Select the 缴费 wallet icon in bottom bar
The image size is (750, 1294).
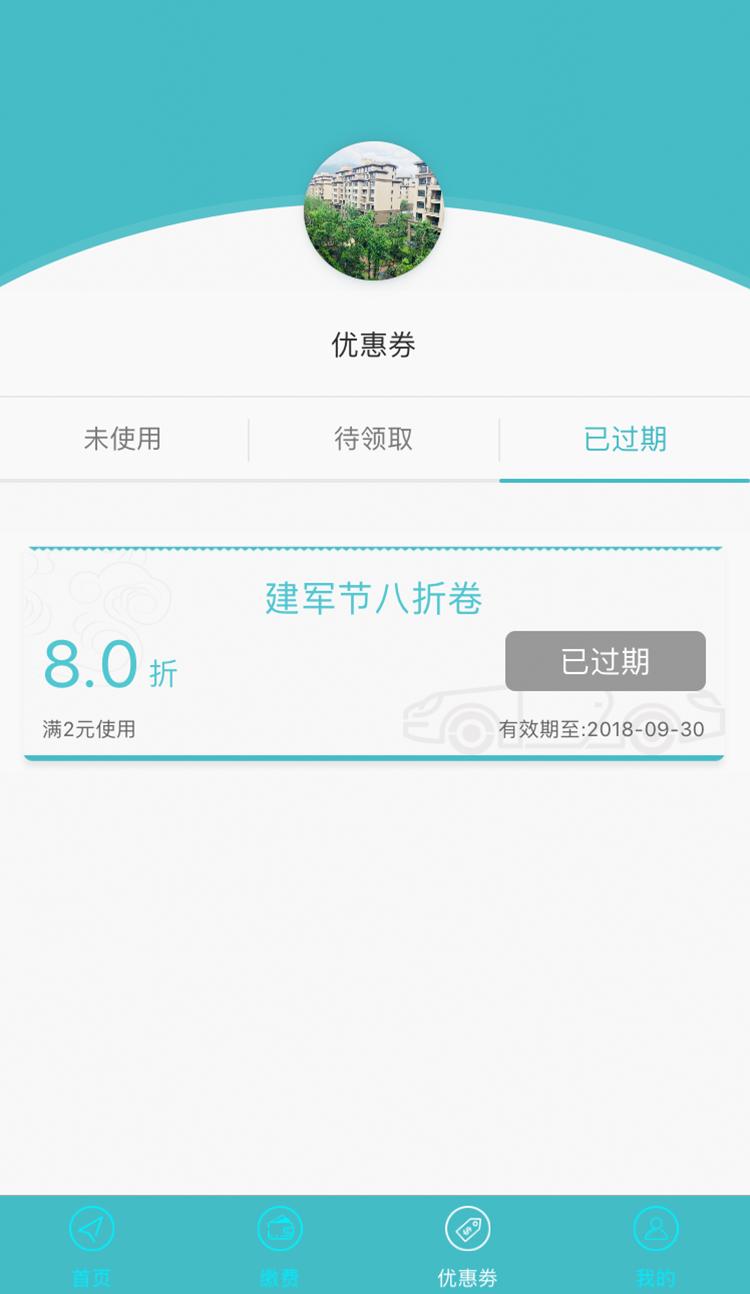click(x=280, y=1228)
